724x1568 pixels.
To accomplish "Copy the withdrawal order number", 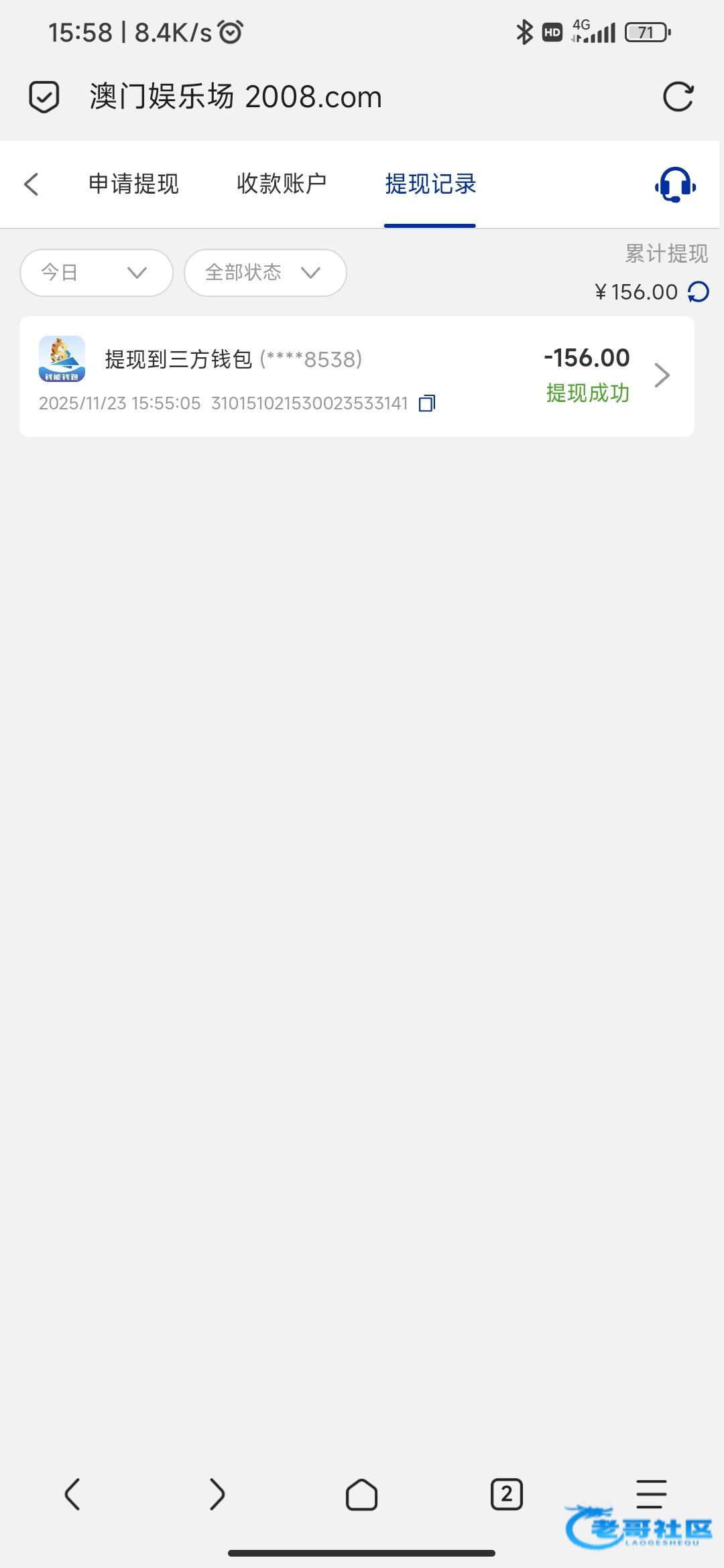I will [x=427, y=403].
